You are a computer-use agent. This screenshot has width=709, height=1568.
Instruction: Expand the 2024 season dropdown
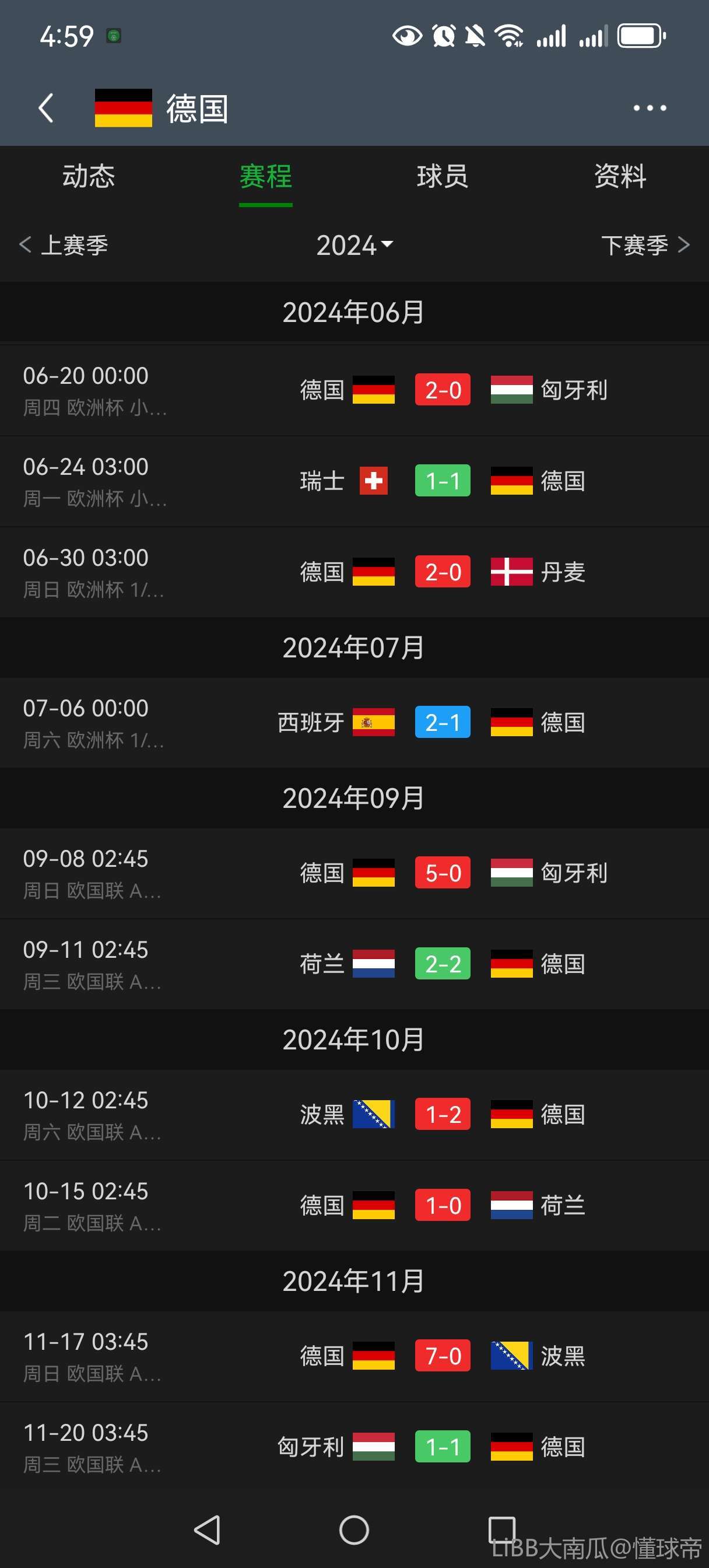(x=354, y=246)
